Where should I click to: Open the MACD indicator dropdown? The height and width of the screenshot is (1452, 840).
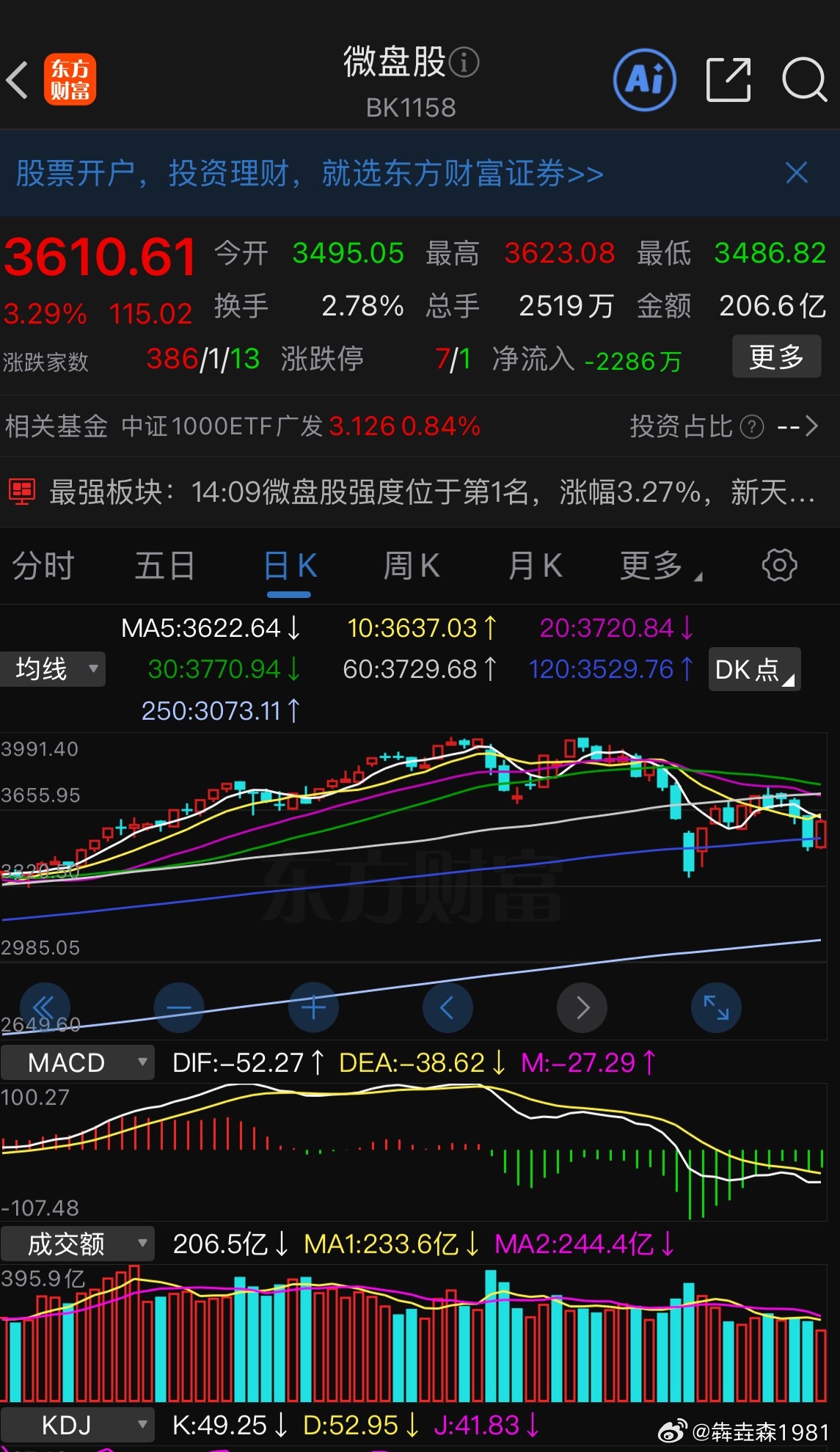77,1062
